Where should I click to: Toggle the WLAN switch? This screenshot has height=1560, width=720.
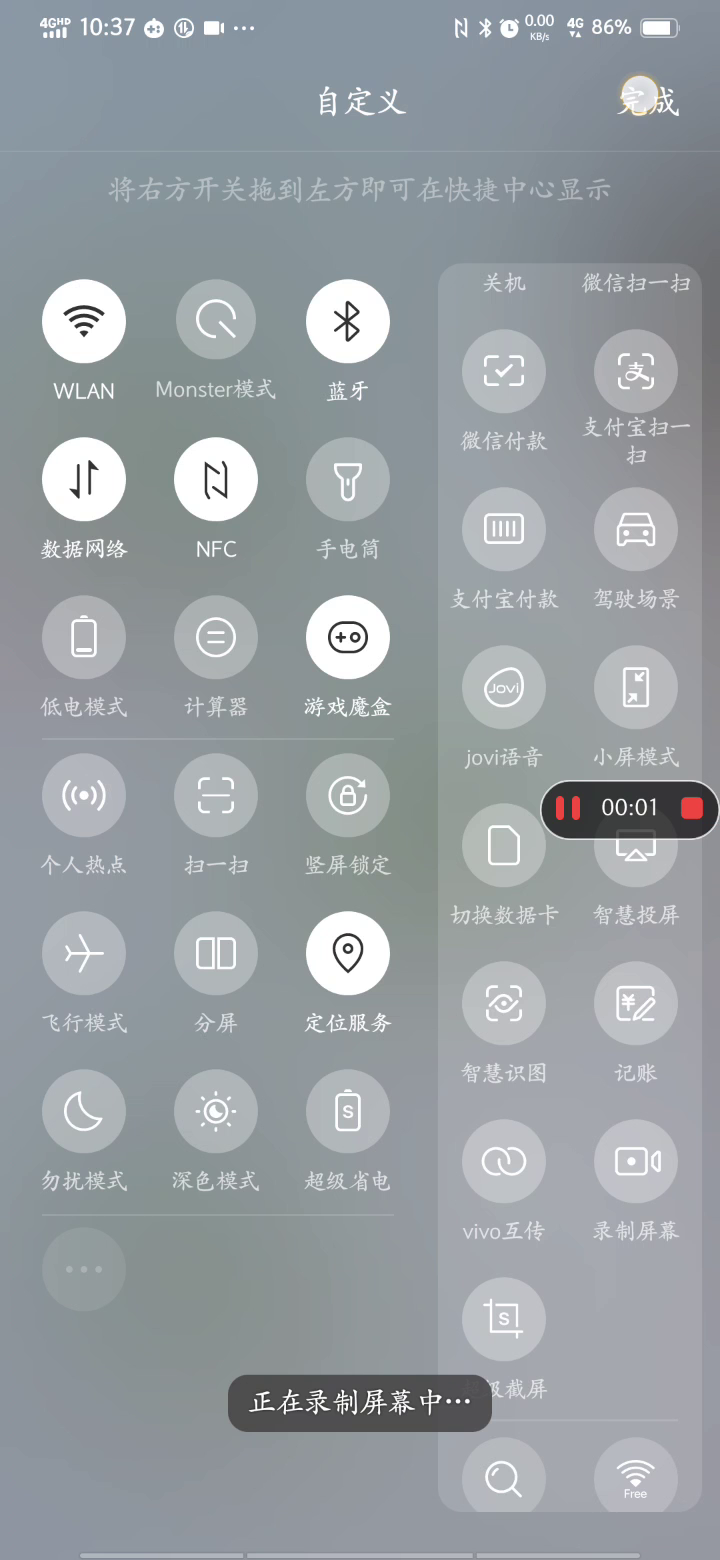(x=84, y=321)
